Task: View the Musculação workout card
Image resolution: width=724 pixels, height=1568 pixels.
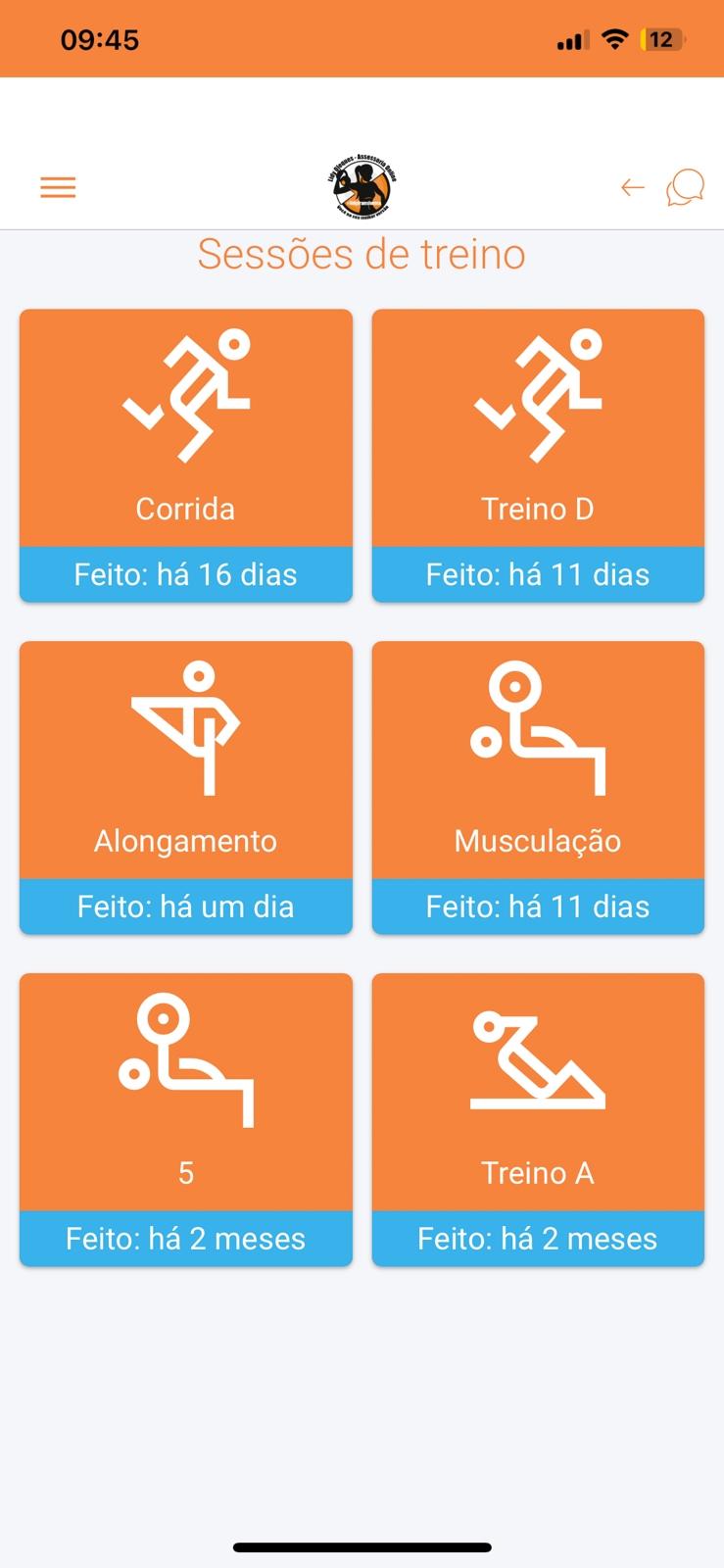Action: pyautogui.click(x=538, y=788)
